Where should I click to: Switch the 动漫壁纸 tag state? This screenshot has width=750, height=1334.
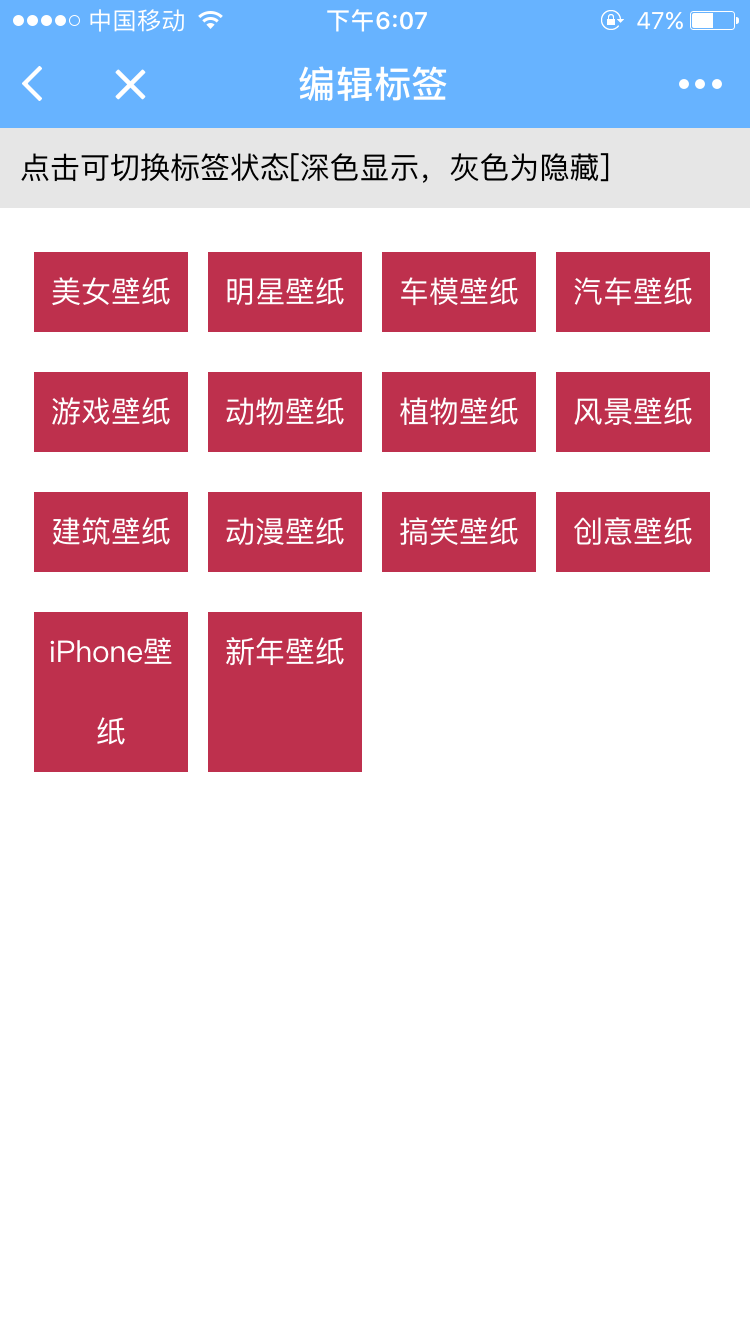tap(285, 532)
